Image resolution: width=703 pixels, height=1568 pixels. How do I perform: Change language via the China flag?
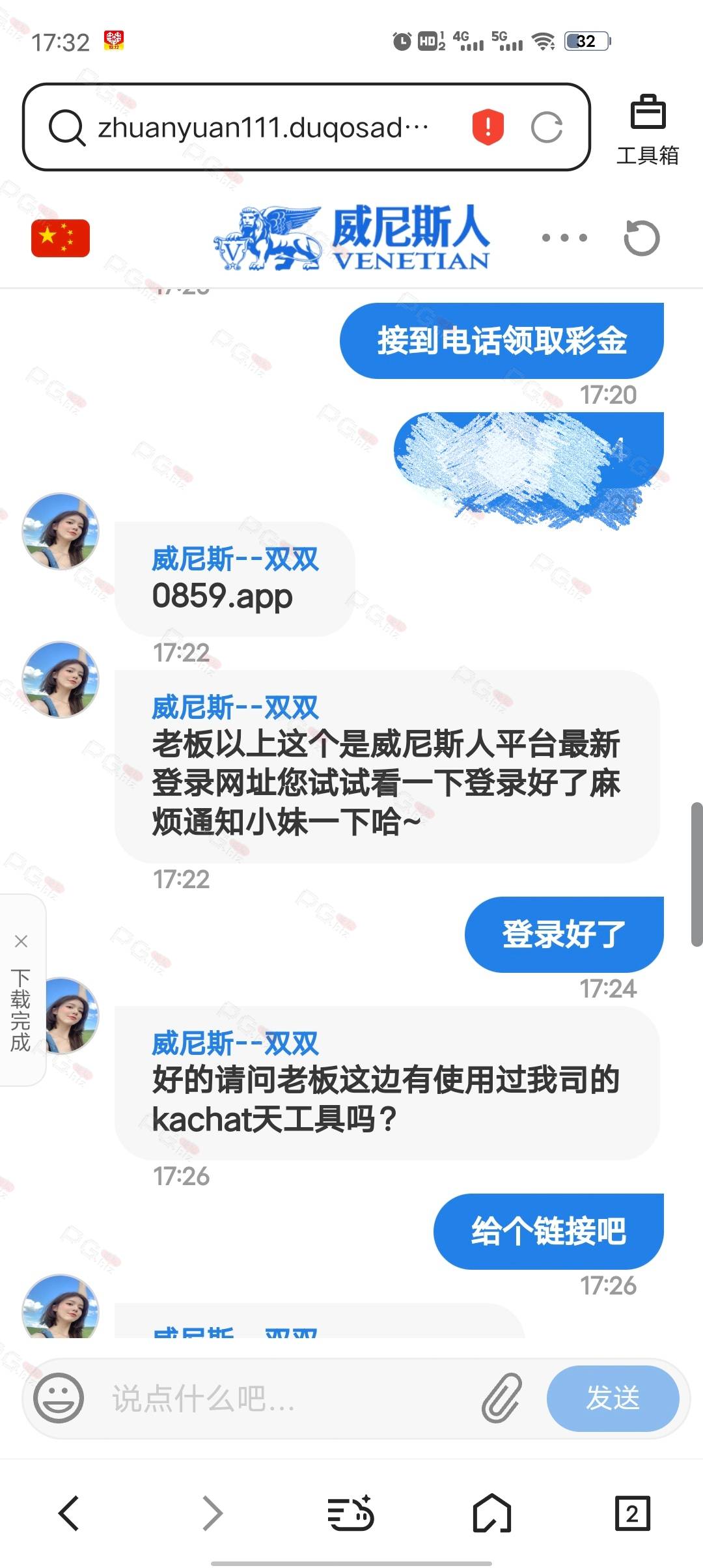(x=61, y=238)
